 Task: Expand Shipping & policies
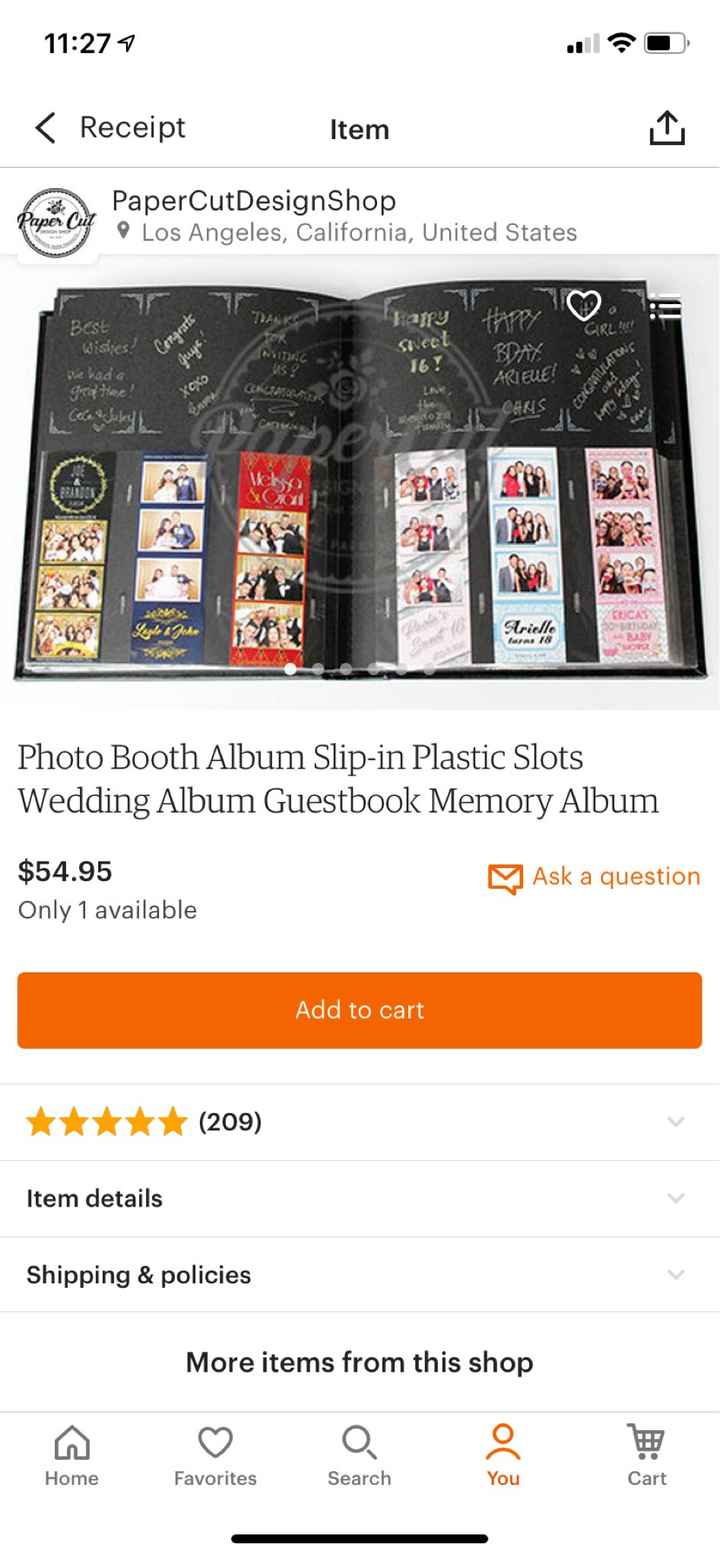tap(360, 1275)
